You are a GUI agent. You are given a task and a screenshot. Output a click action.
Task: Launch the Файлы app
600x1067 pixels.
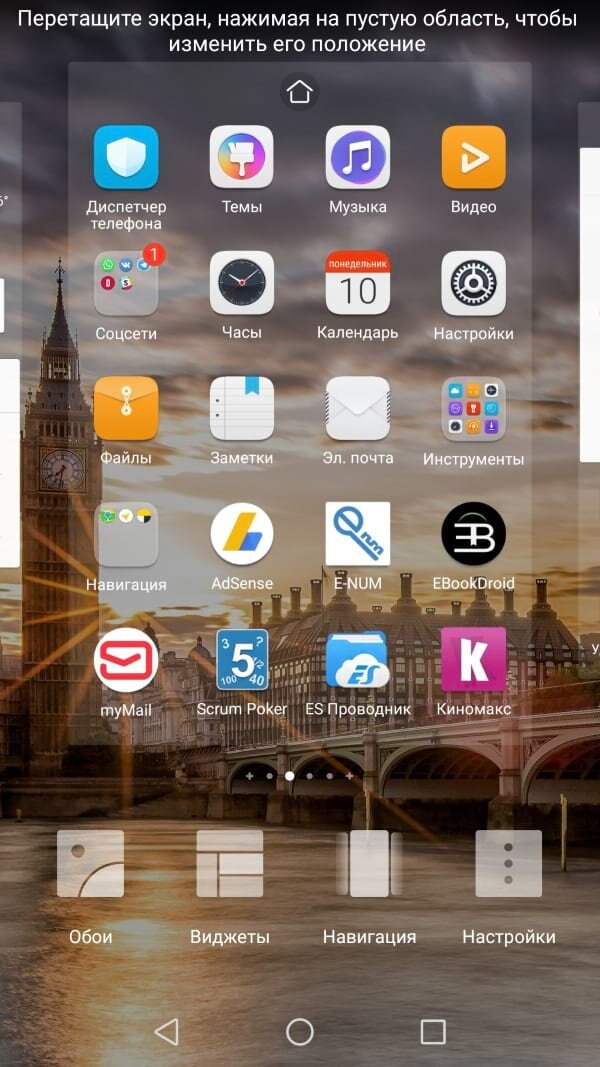(x=126, y=408)
